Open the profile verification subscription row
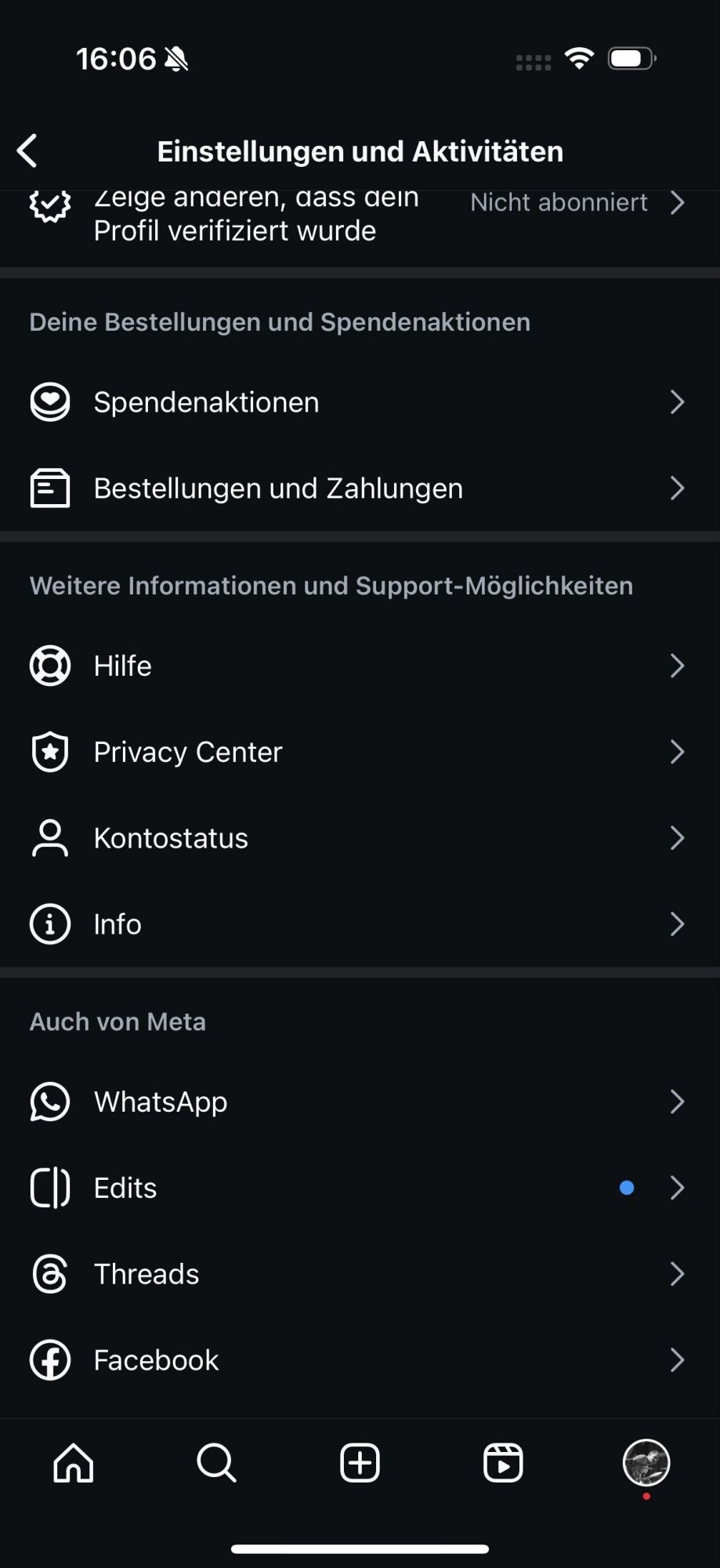The height and width of the screenshot is (1568, 720). click(x=360, y=217)
